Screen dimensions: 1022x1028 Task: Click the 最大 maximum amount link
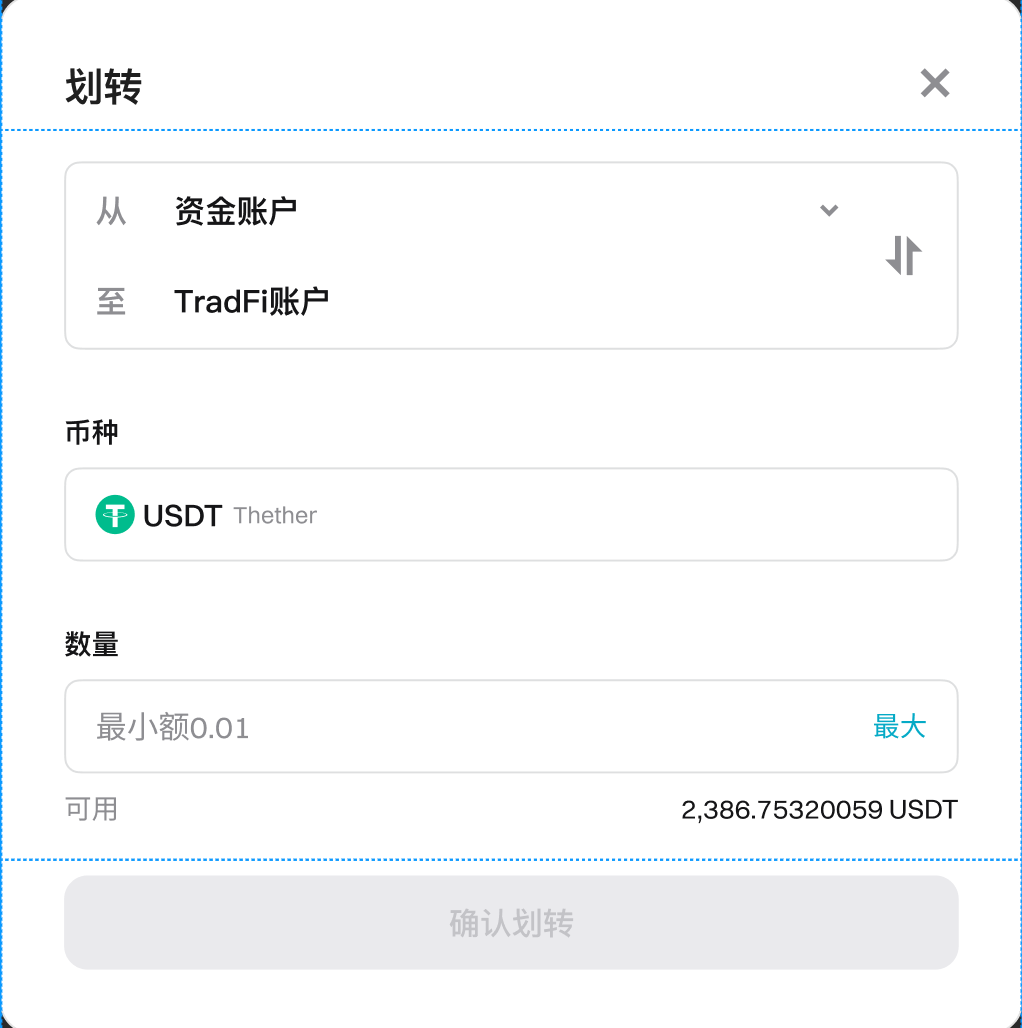coord(899,727)
